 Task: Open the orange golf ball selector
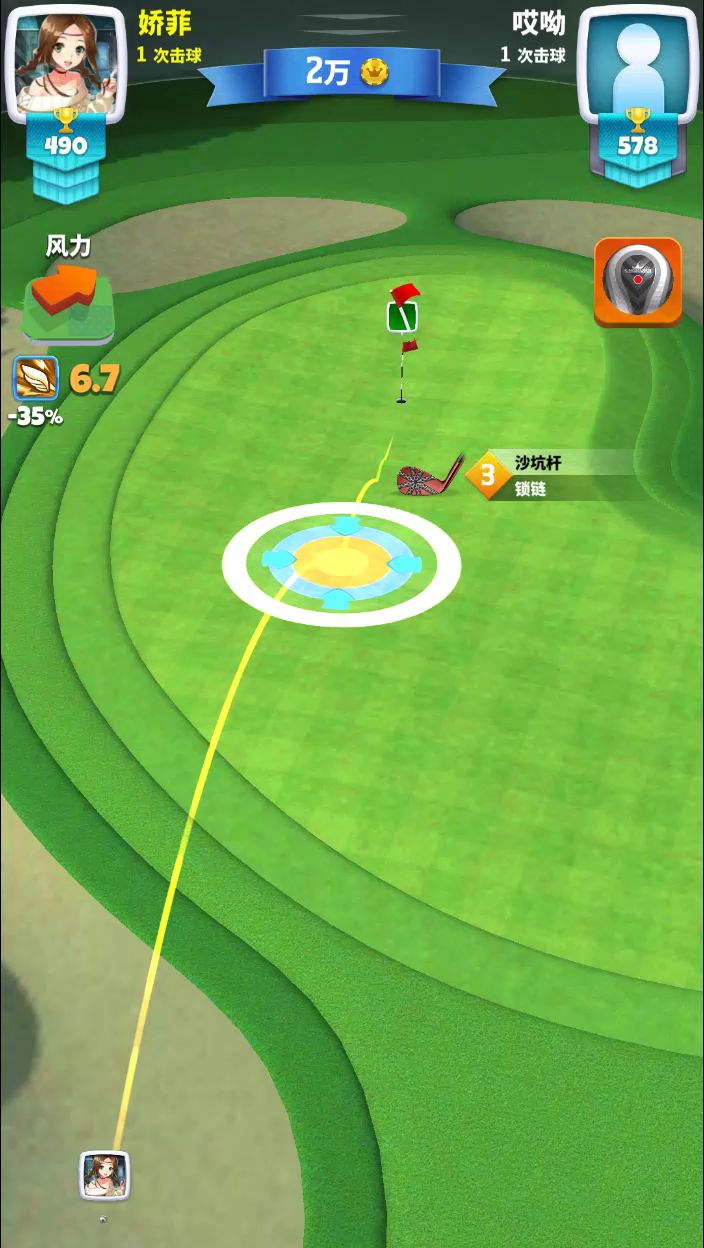[637, 281]
